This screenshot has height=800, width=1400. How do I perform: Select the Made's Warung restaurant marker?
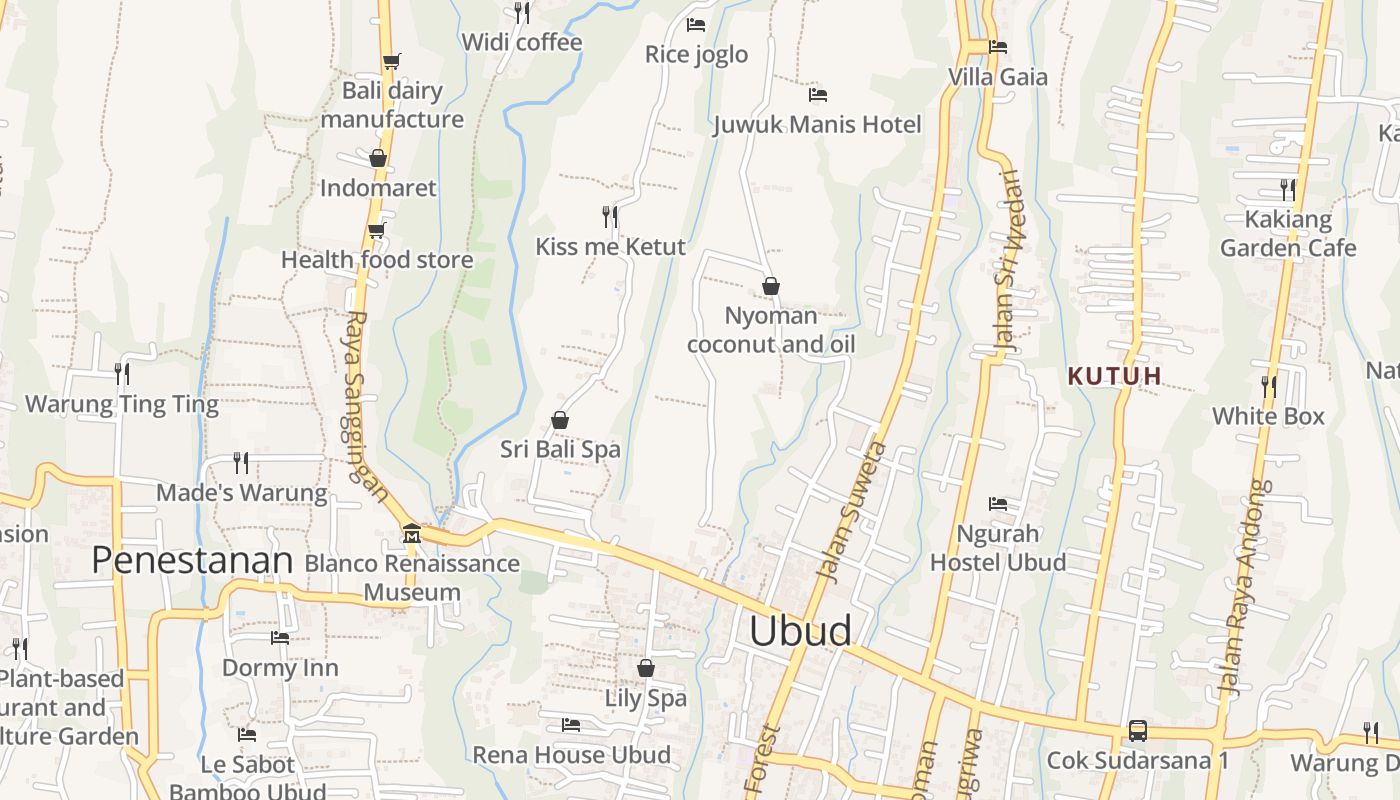241,462
